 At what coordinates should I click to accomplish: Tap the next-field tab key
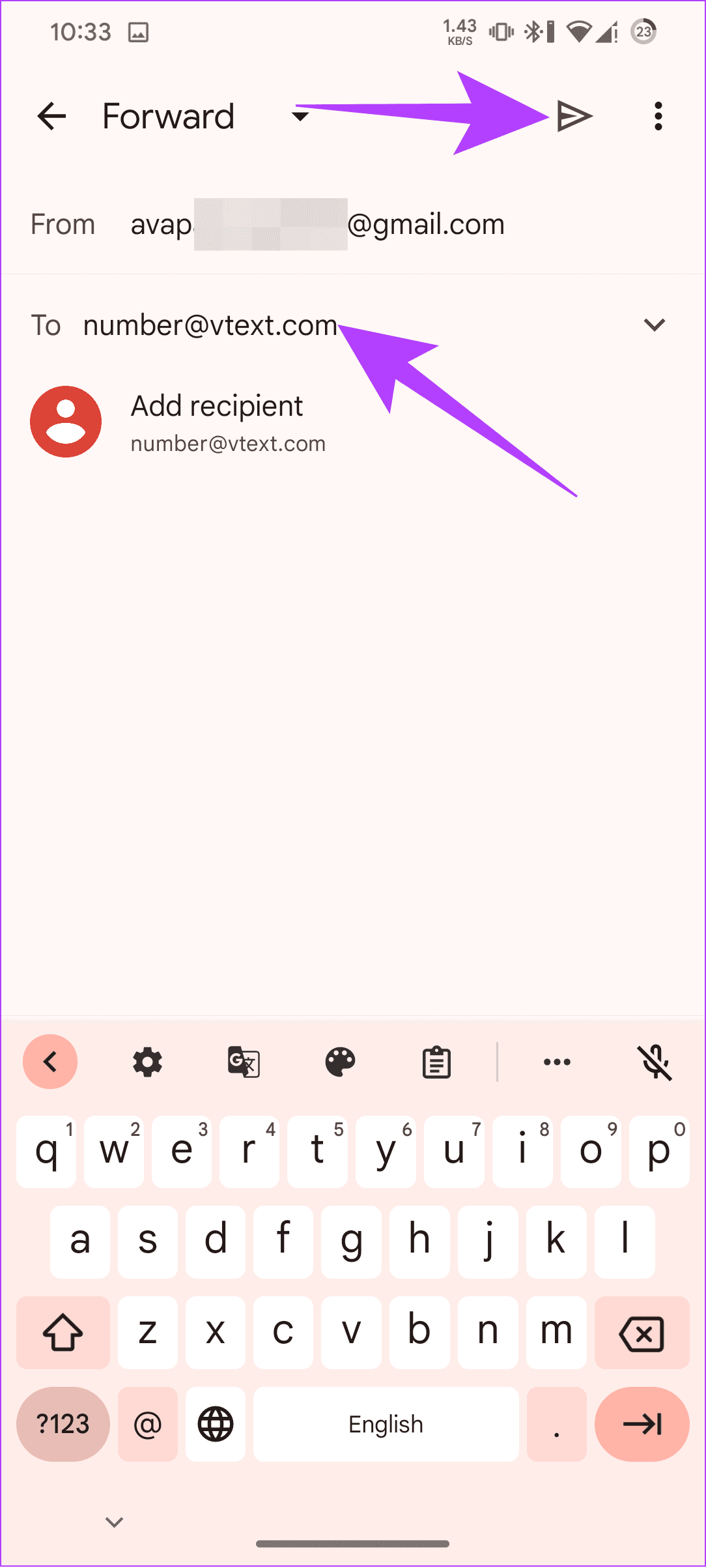click(642, 1425)
